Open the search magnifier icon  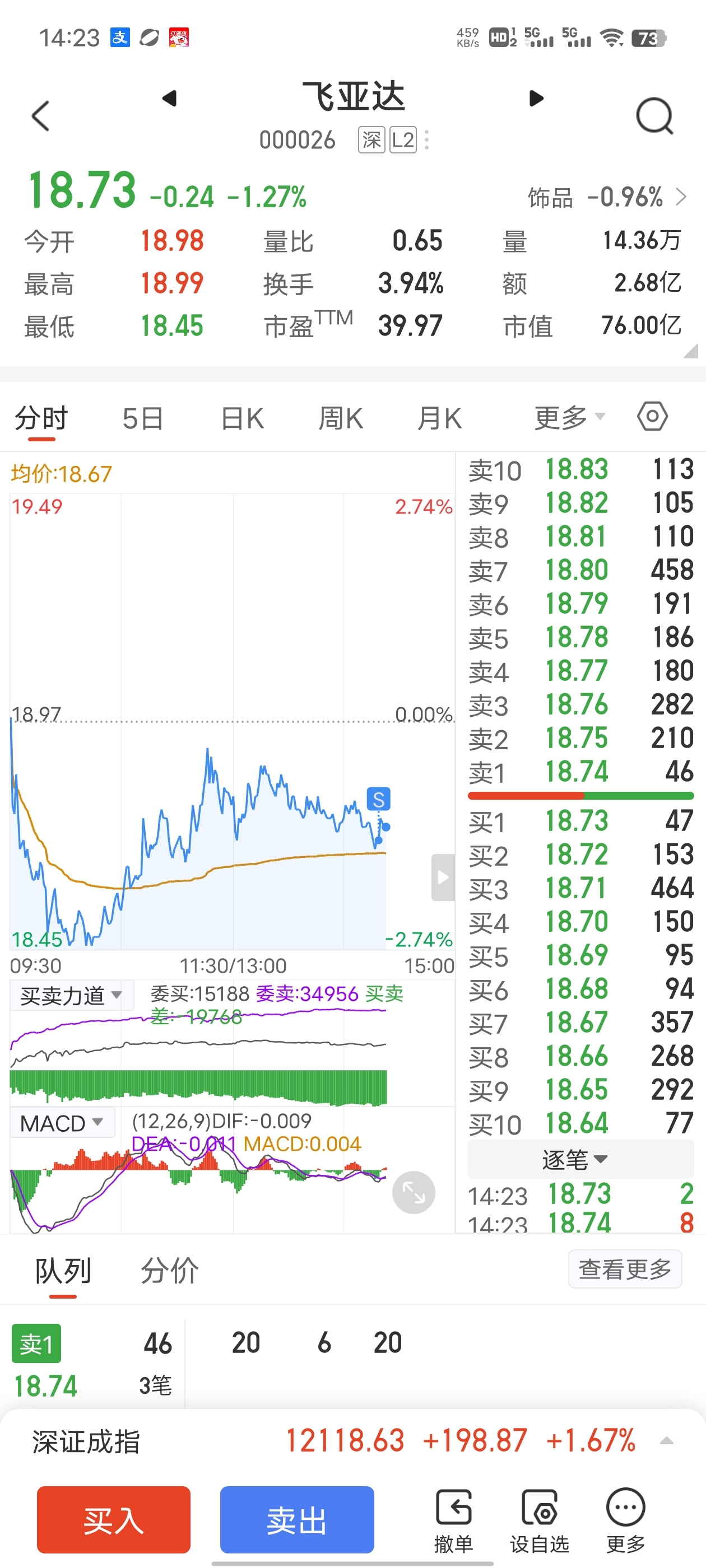tap(655, 116)
